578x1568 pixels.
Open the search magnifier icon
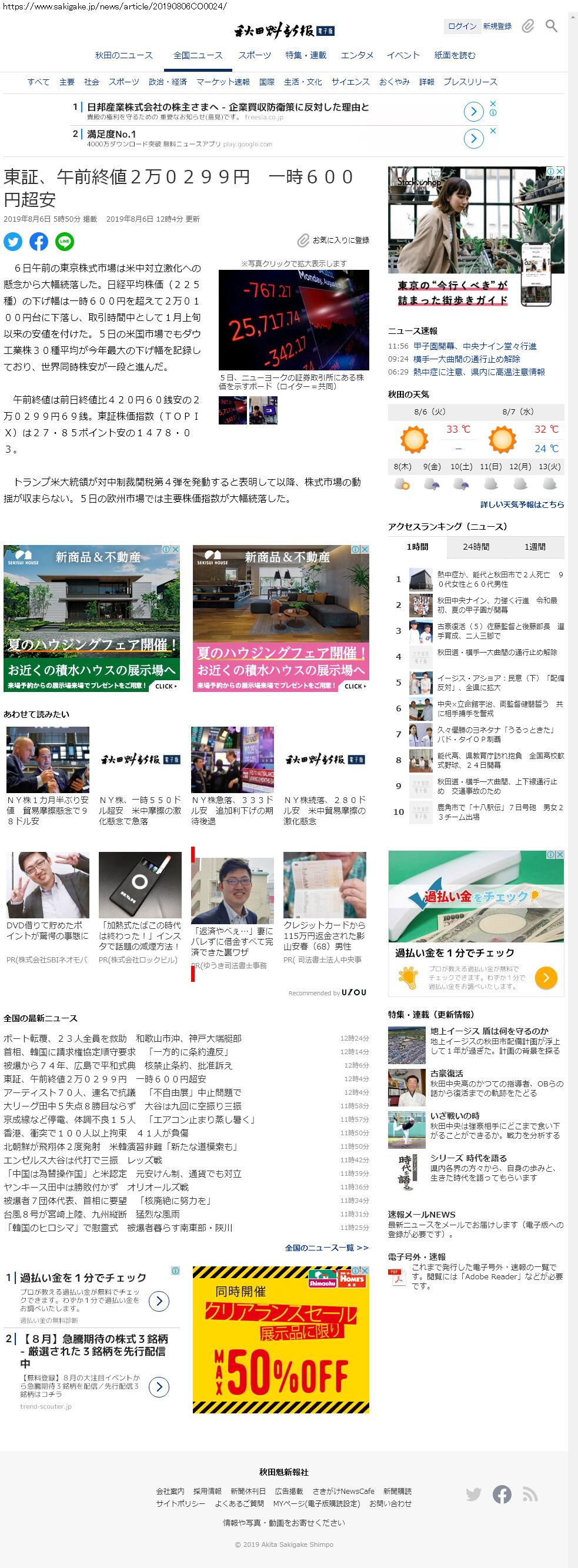coord(550,26)
